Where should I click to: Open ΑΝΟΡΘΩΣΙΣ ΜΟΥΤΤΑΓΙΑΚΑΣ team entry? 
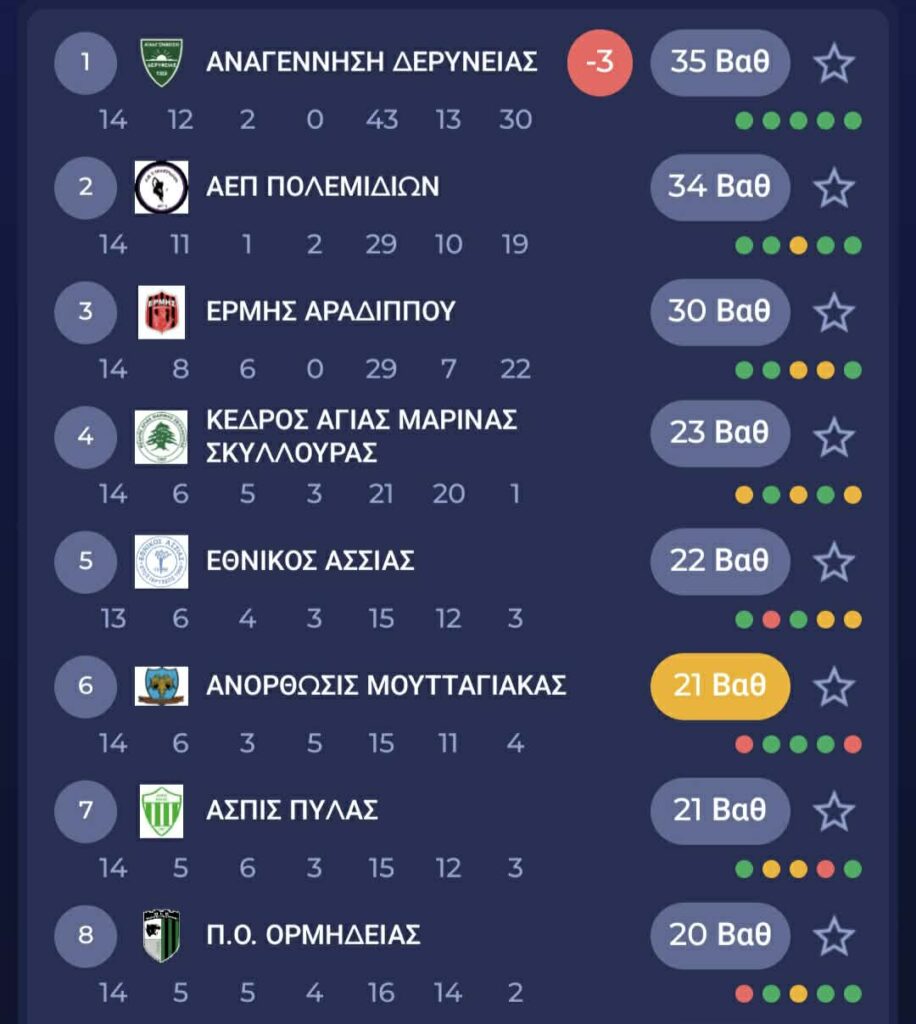(386, 686)
